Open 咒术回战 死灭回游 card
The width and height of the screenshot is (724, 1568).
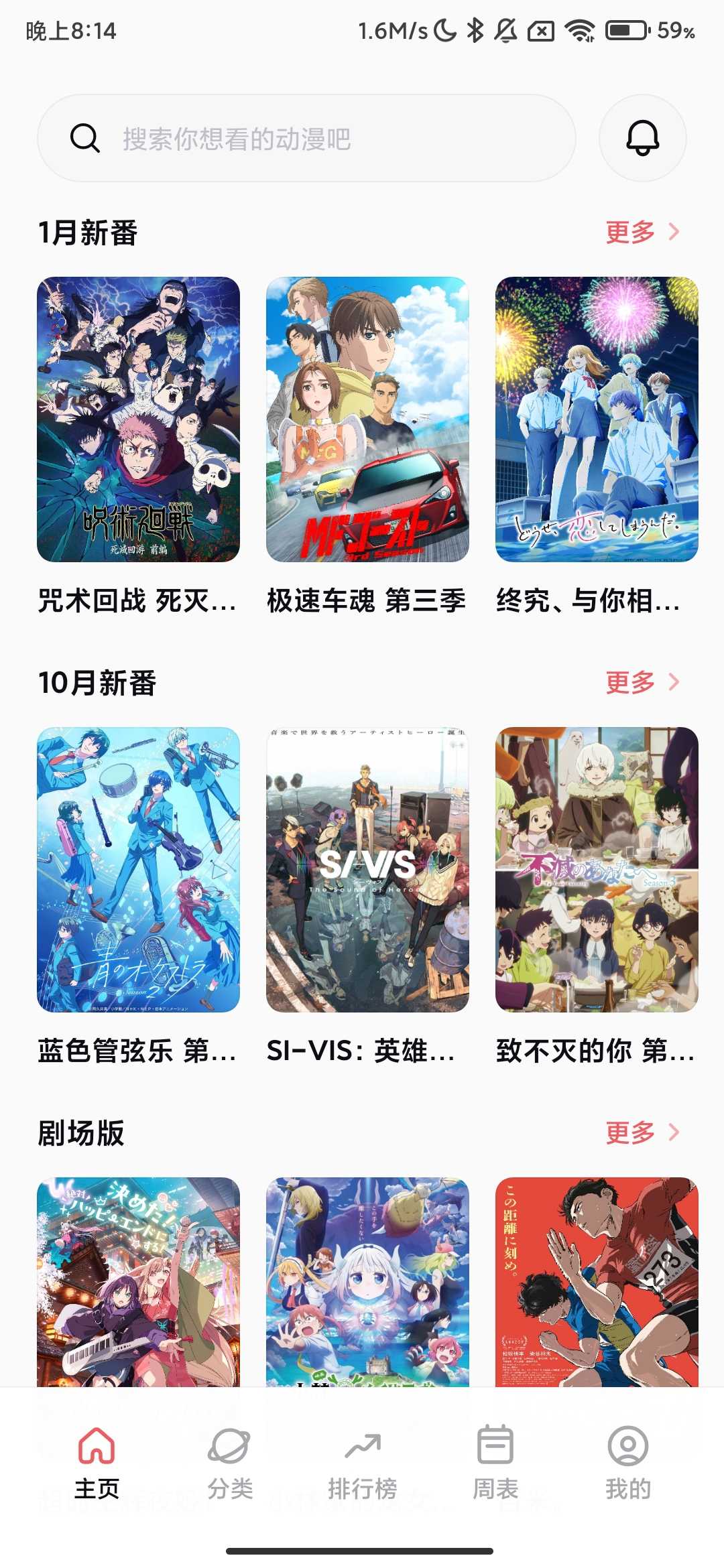(138, 419)
